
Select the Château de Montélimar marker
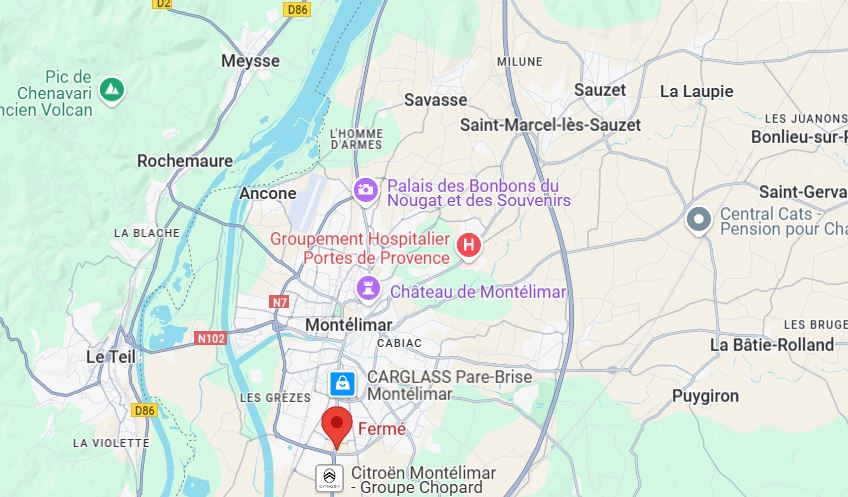(x=369, y=290)
